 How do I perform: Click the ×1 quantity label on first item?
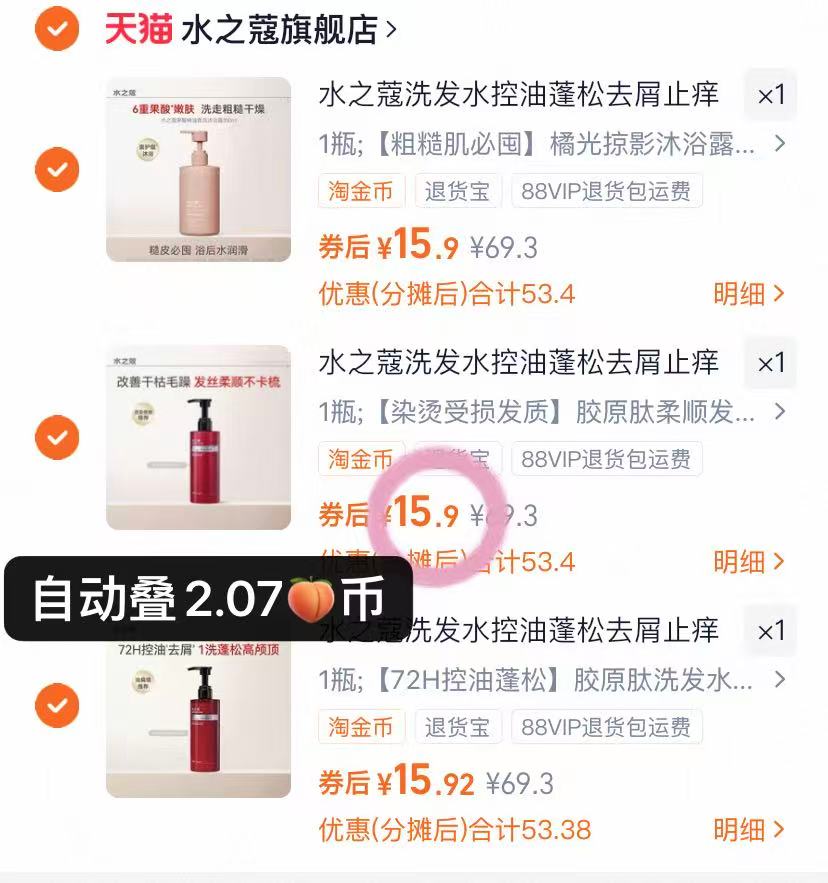pos(770,95)
